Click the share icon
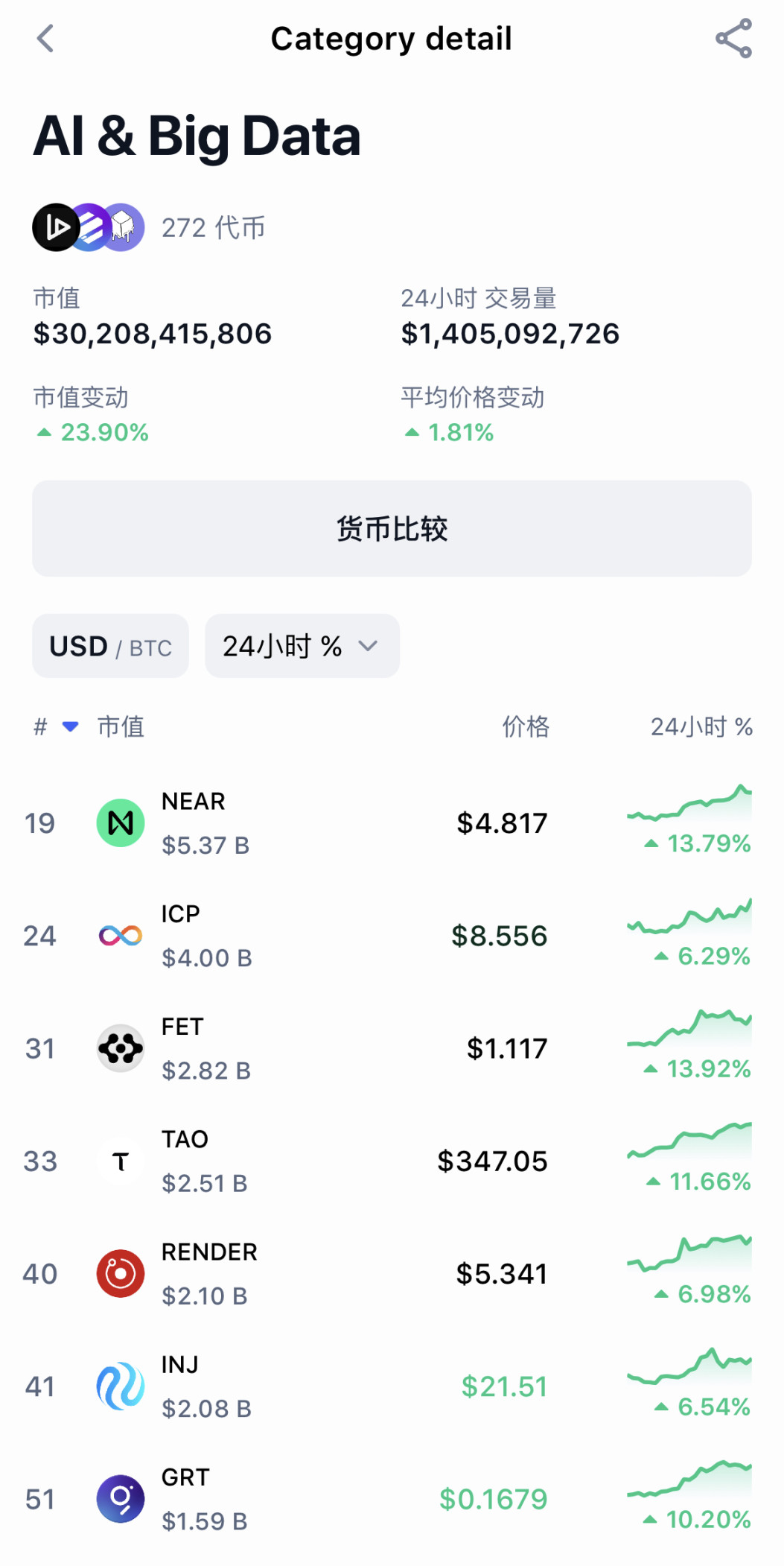 click(733, 39)
